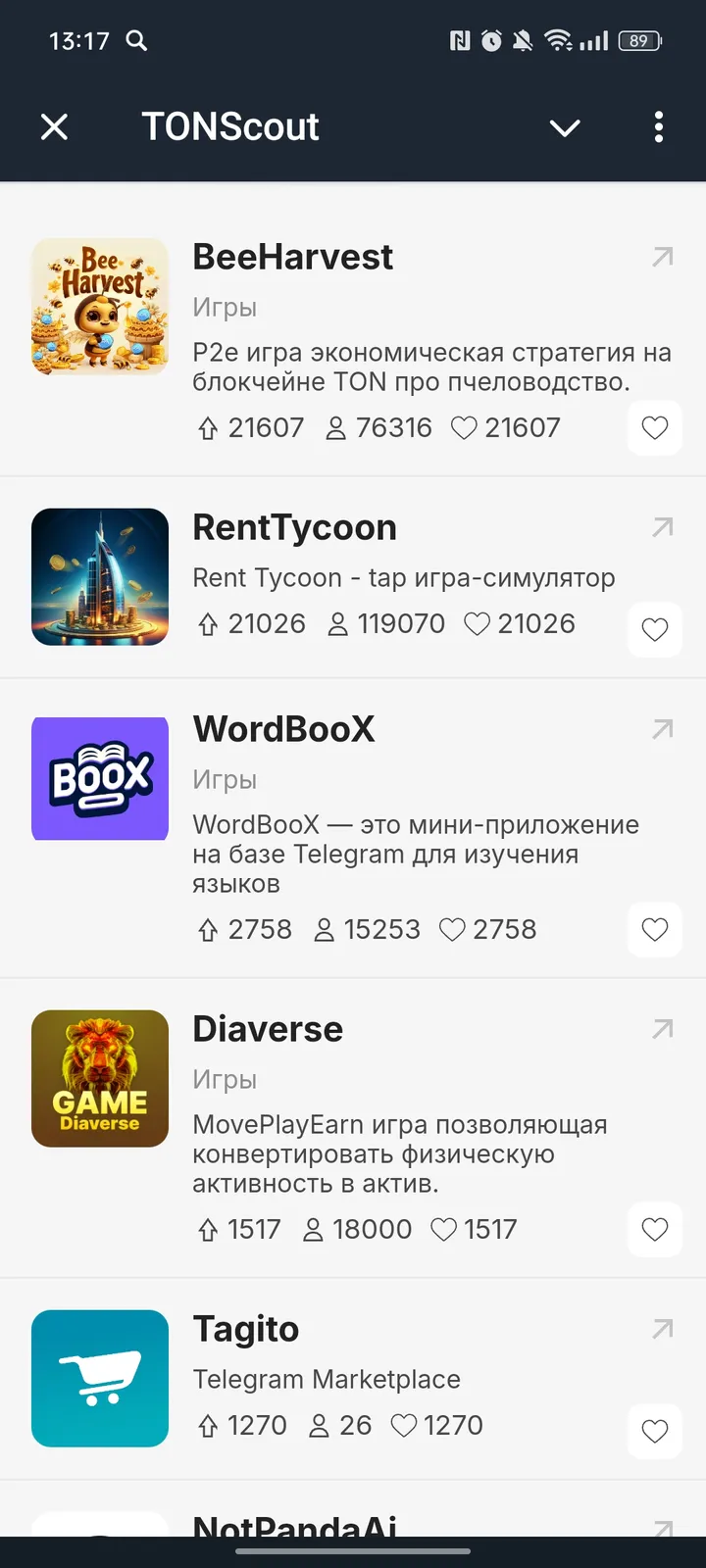
Task: Open Tagito via its external link arrow
Action: click(664, 1329)
